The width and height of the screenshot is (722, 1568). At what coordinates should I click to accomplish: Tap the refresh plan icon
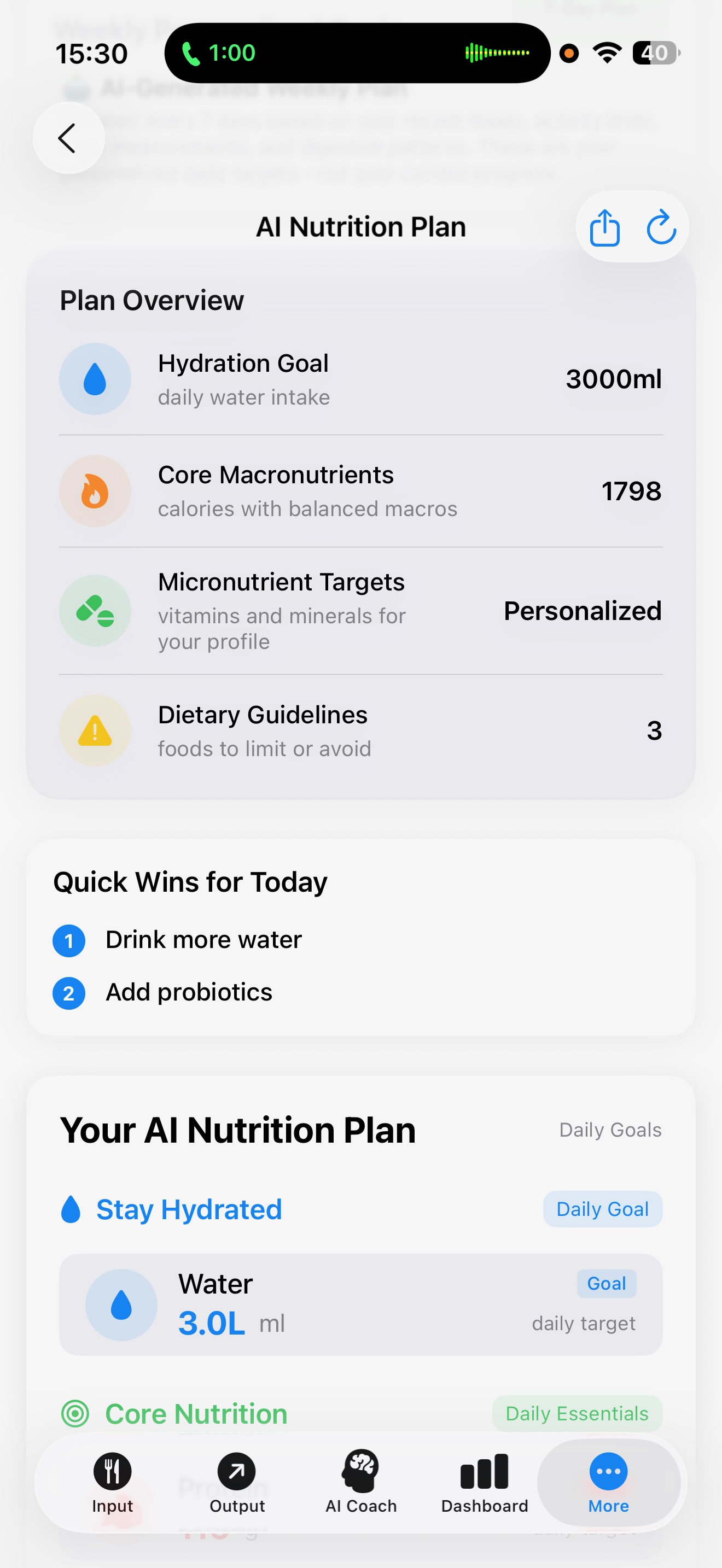tap(662, 226)
